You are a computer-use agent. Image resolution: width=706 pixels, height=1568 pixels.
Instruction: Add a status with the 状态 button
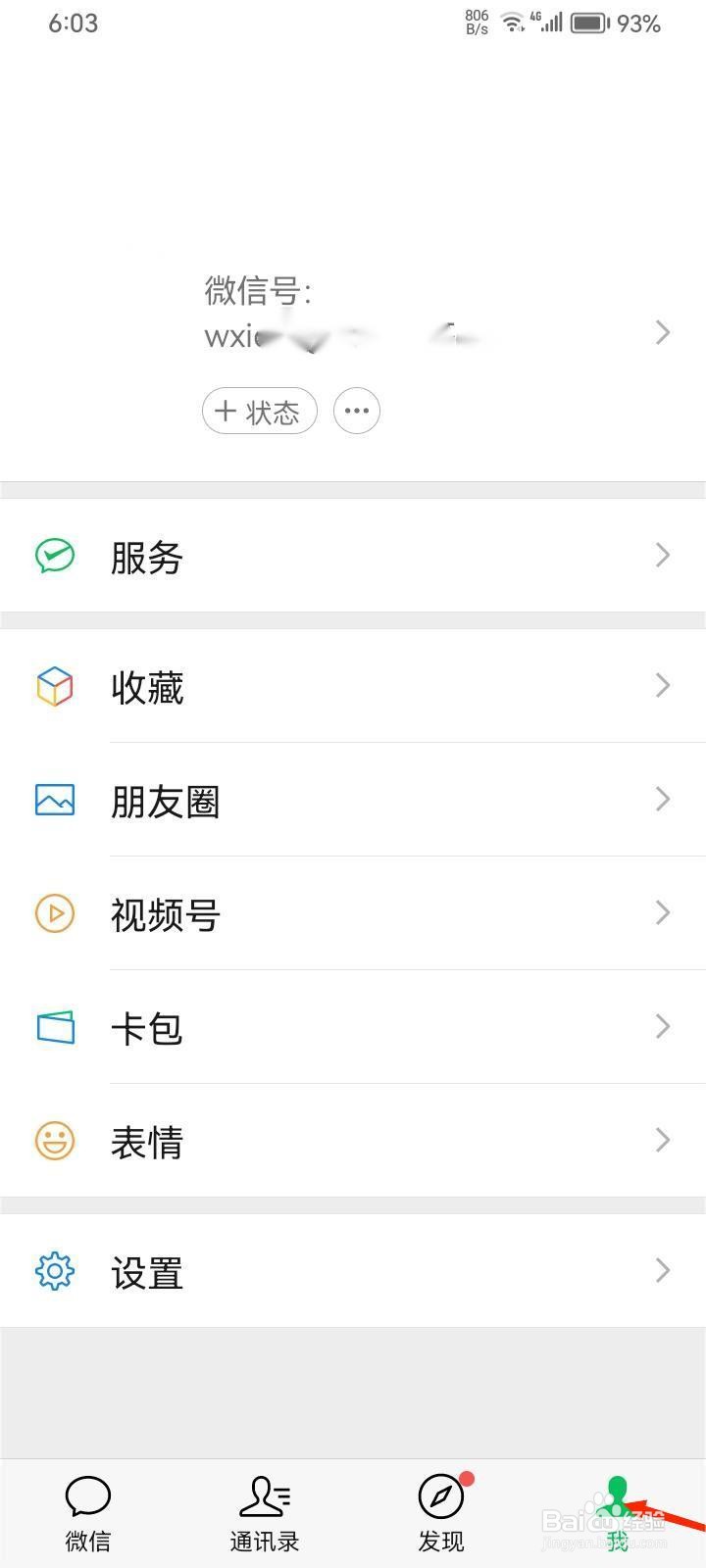pos(259,411)
